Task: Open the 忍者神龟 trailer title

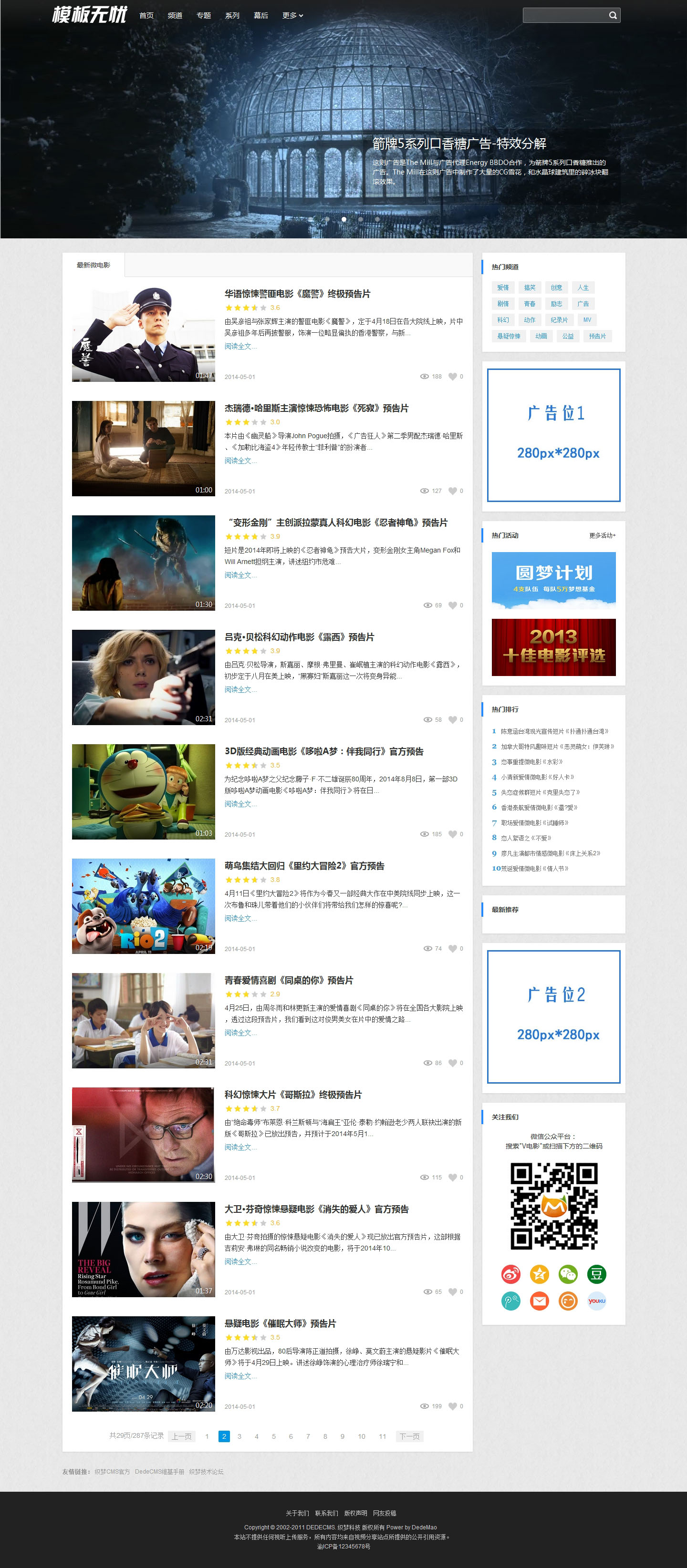Action: click(x=336, y=522)
